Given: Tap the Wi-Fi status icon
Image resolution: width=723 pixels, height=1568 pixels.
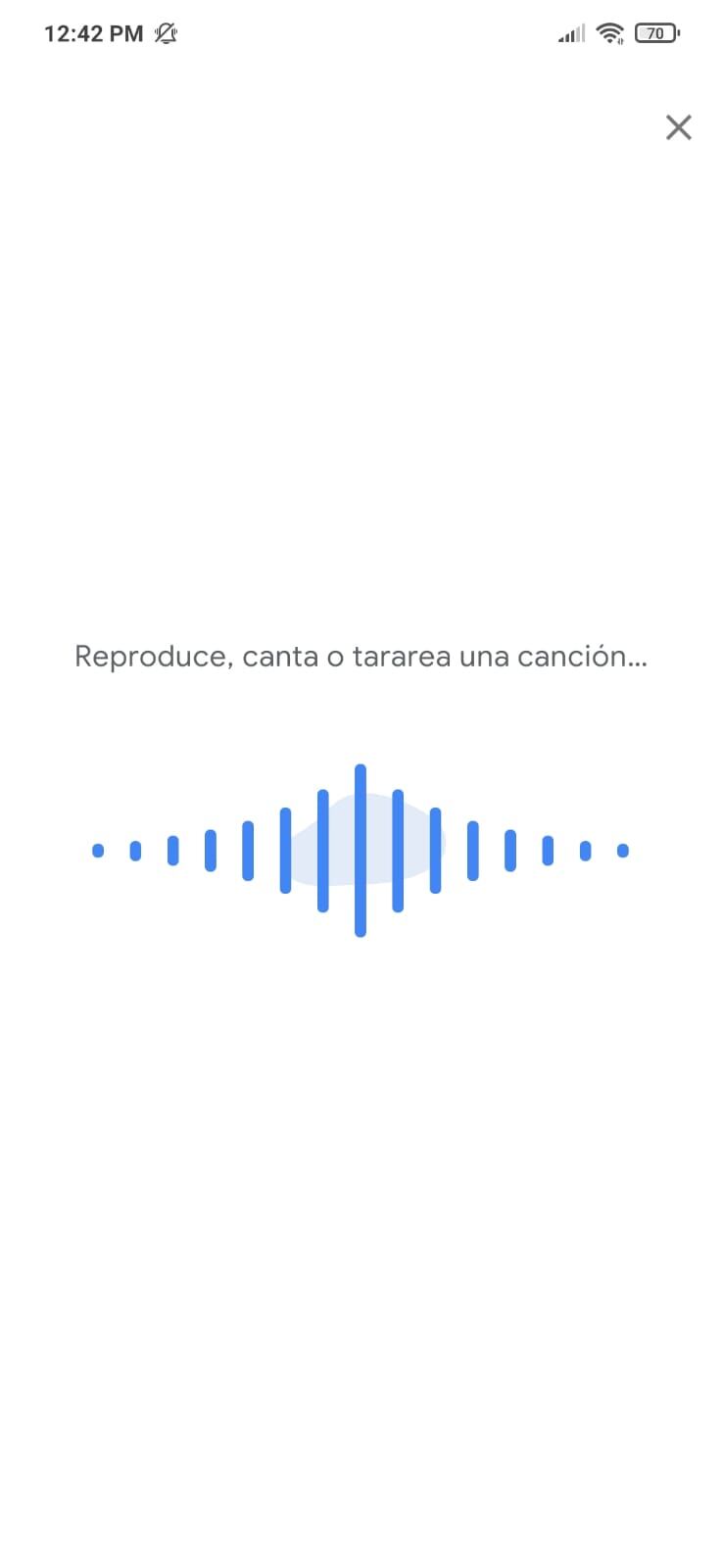Looking at the screenshot, I should (x=609, y=32).
